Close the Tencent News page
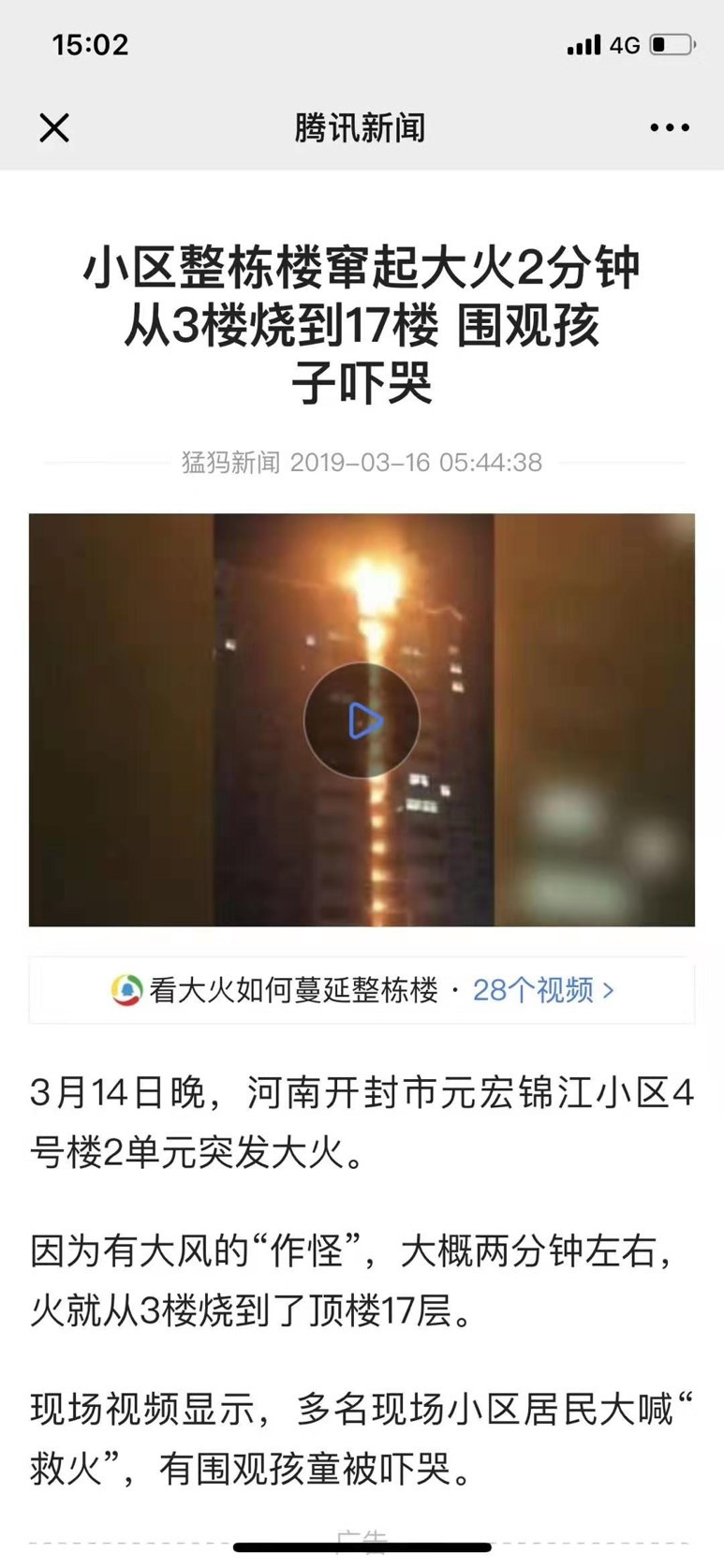The width and height of the screenshot is (724, 1568). tap(54, 127)
